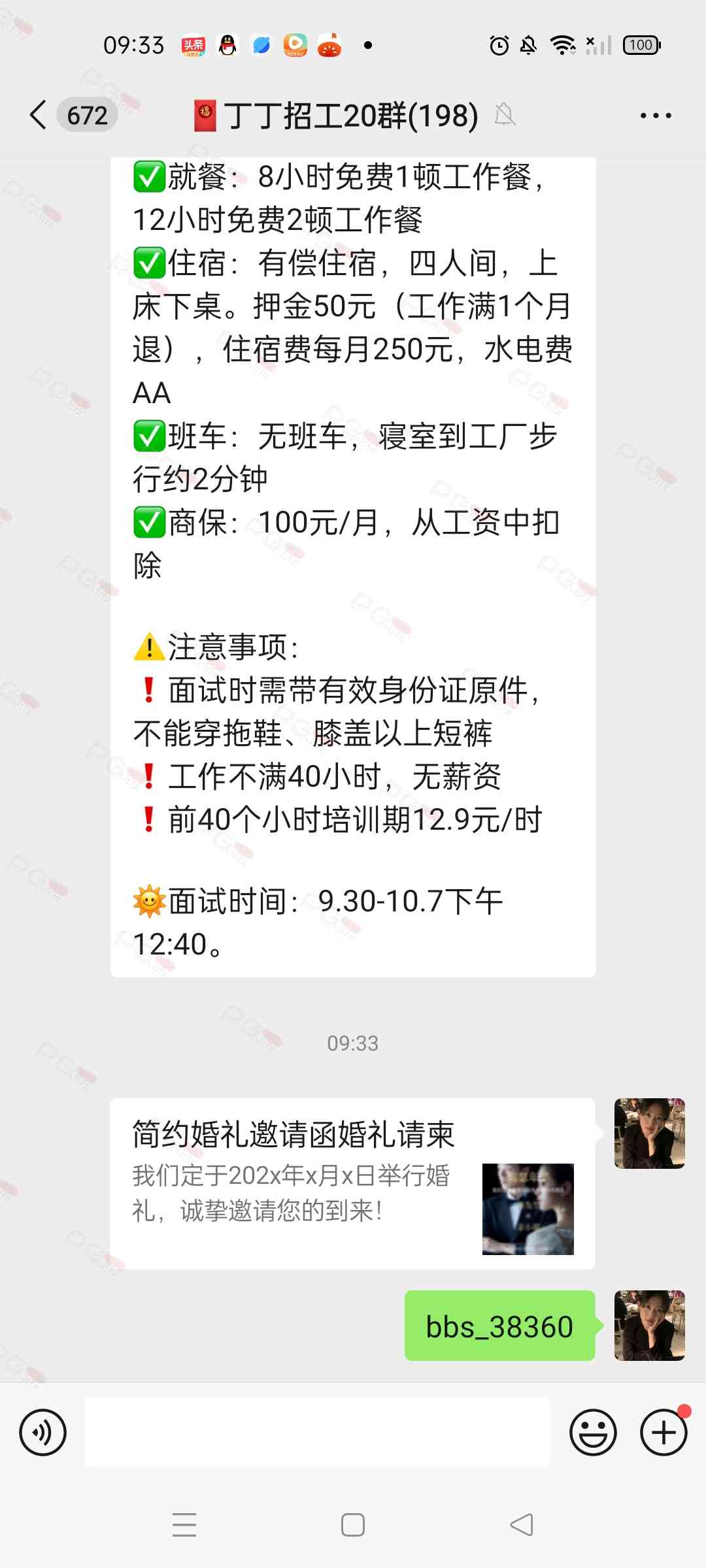Go to the system home screen
This screenshot has height=1568, width=706.
353,1525
